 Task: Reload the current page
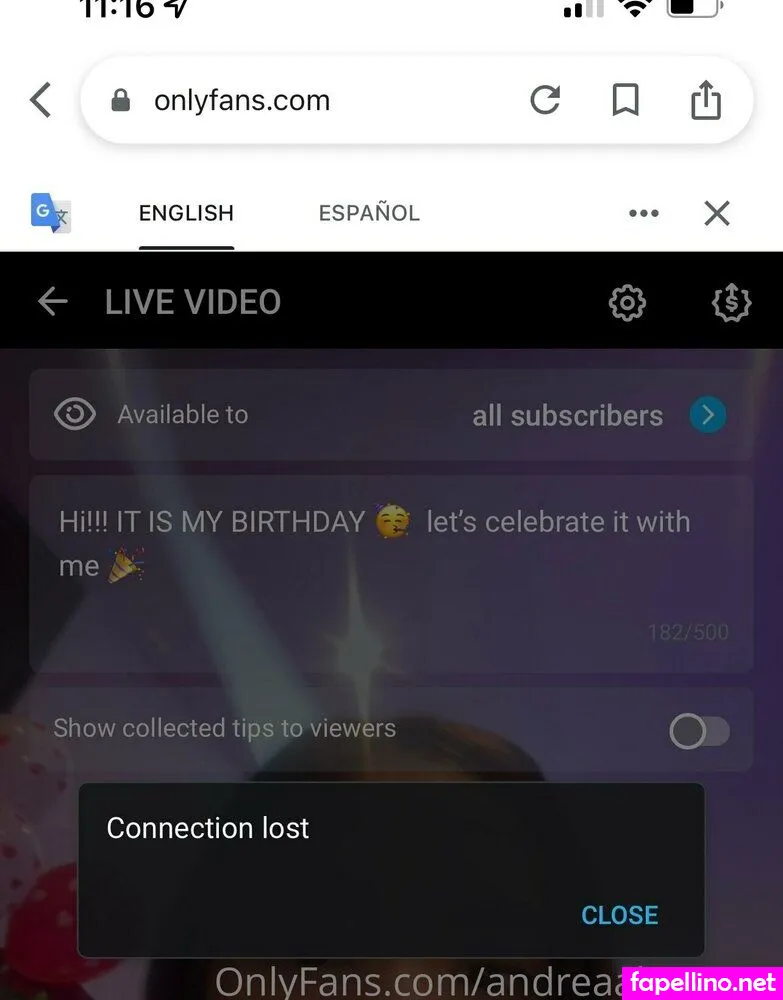[x=545, y=100]
